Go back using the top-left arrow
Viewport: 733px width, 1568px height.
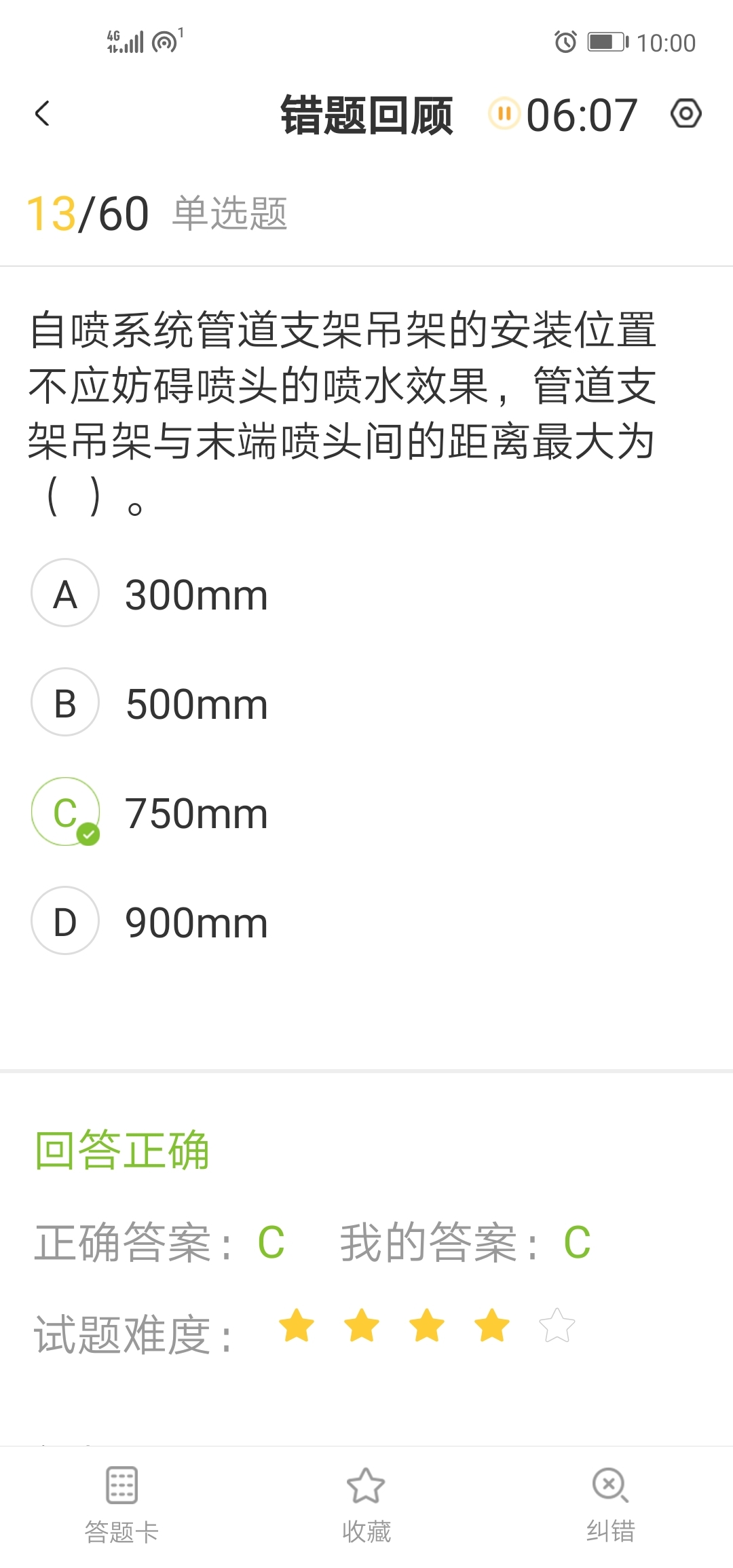pos(42,113)
